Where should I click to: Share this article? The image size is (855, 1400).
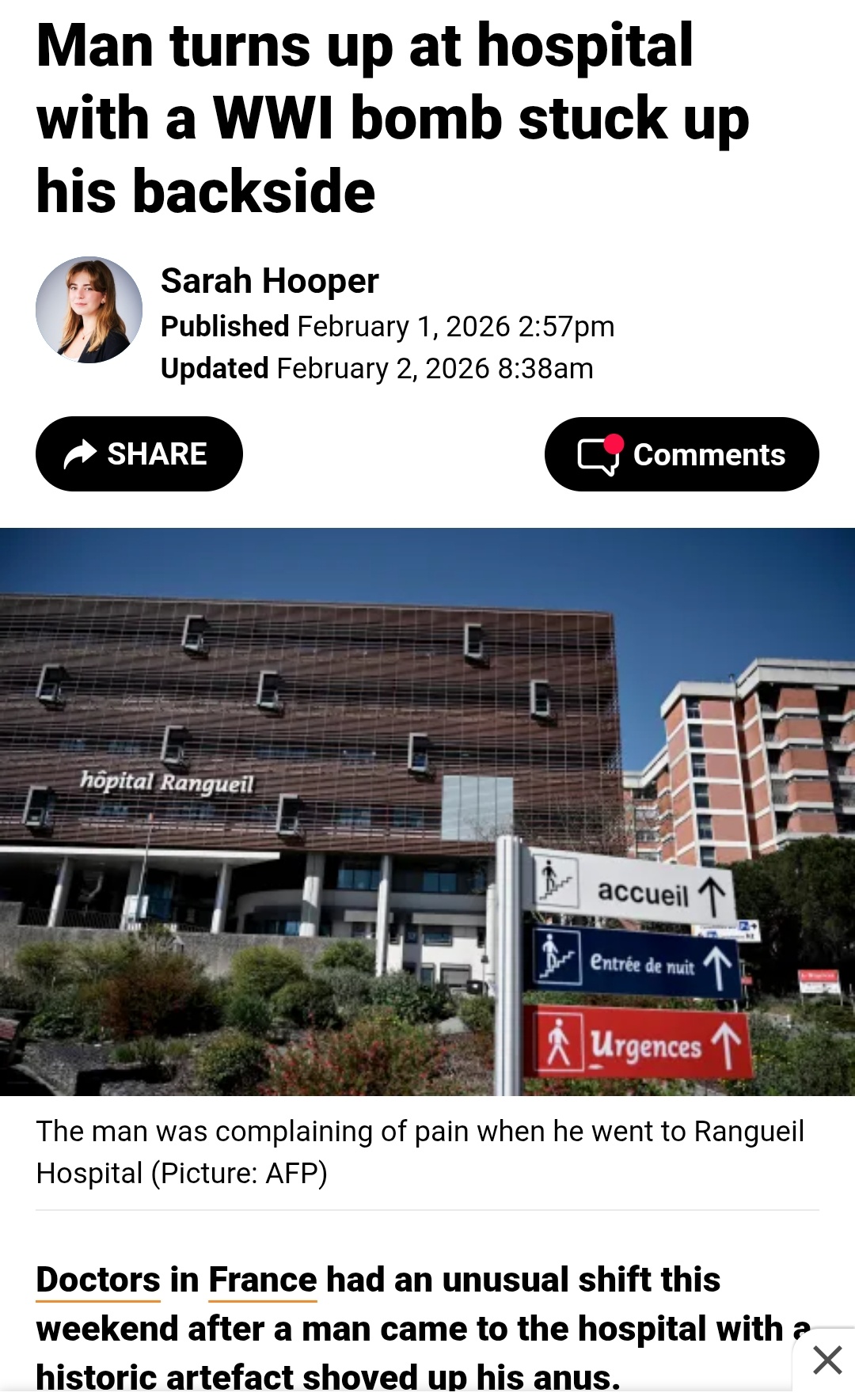pyautogui.click(x=139, y=454)
